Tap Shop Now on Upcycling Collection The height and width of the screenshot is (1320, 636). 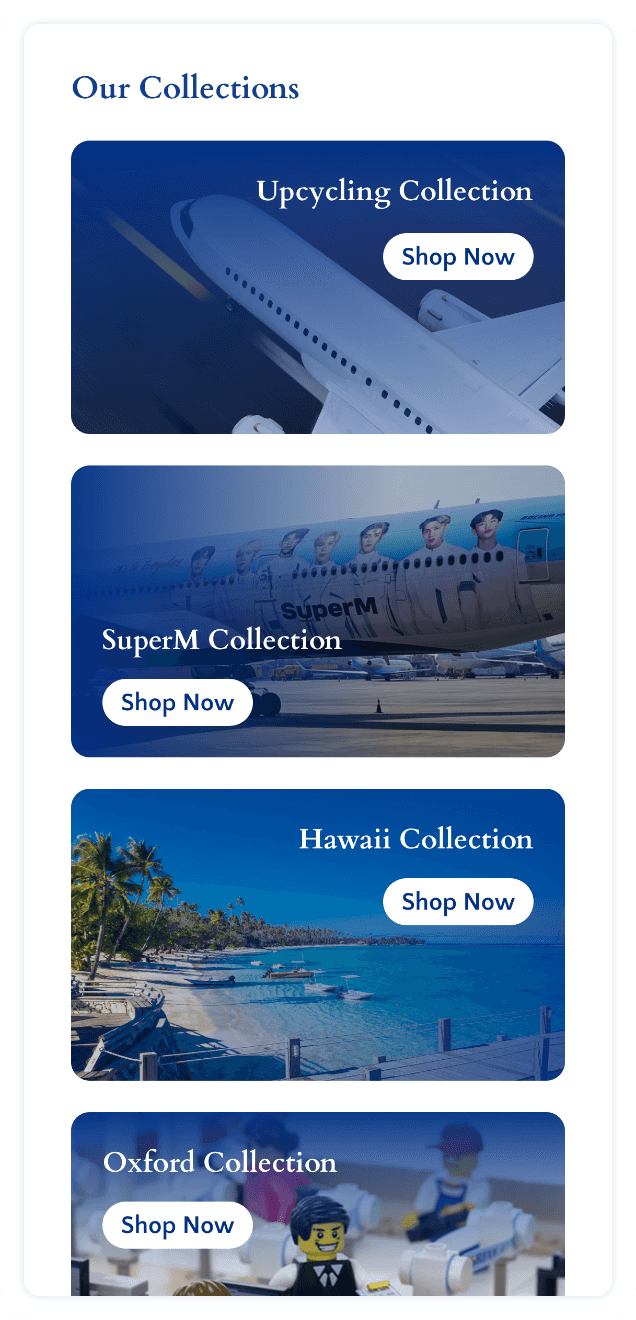(458, 257)
